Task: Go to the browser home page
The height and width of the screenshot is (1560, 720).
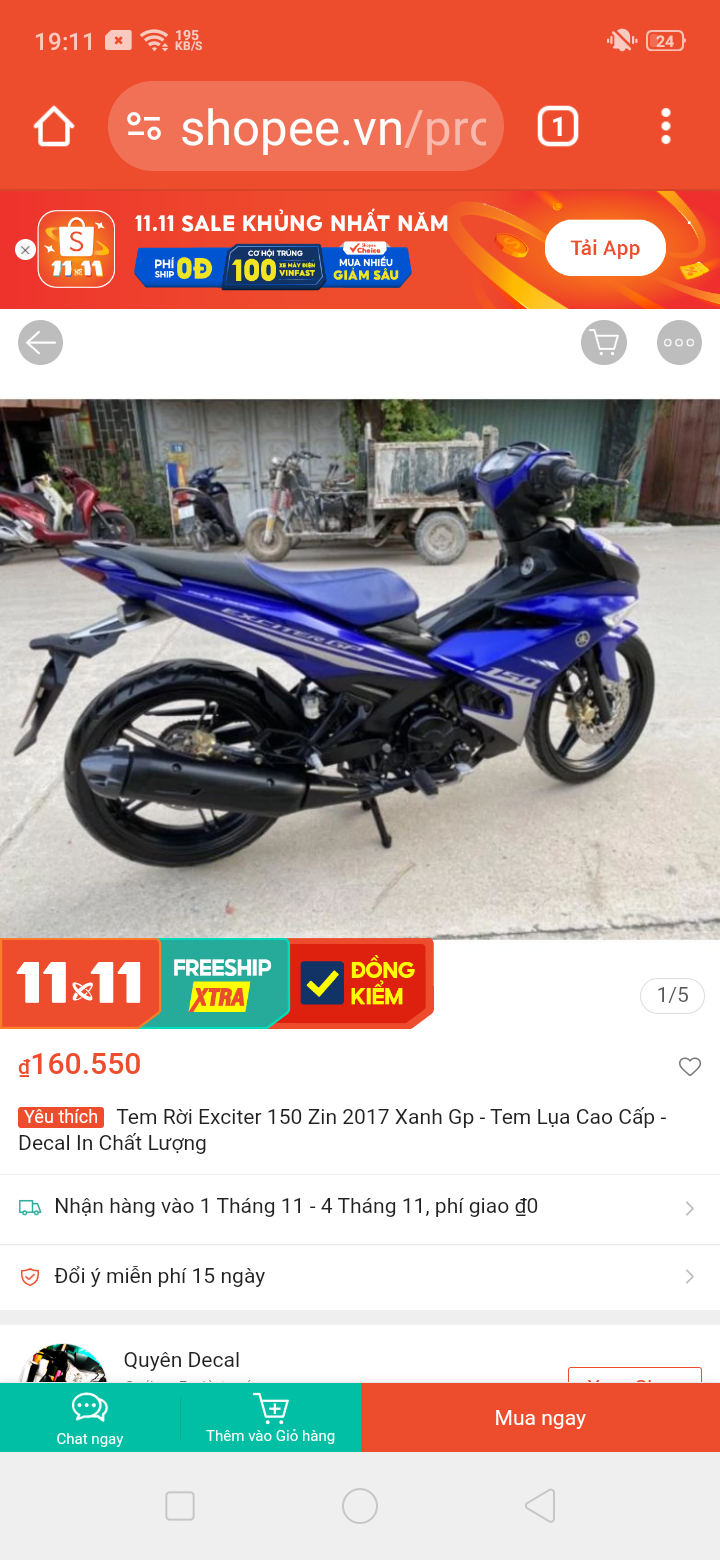Action: pos(54,127)
